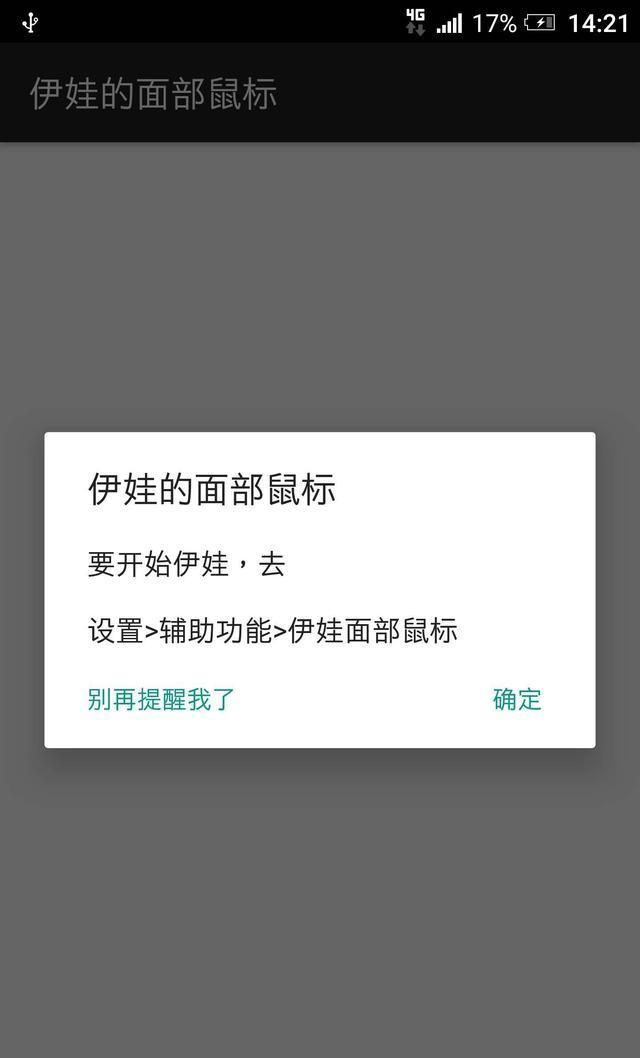Select 别再提醒我了 to stop reminders
Viewport: 640px width, 1058px height.
(x=161, y=699)
